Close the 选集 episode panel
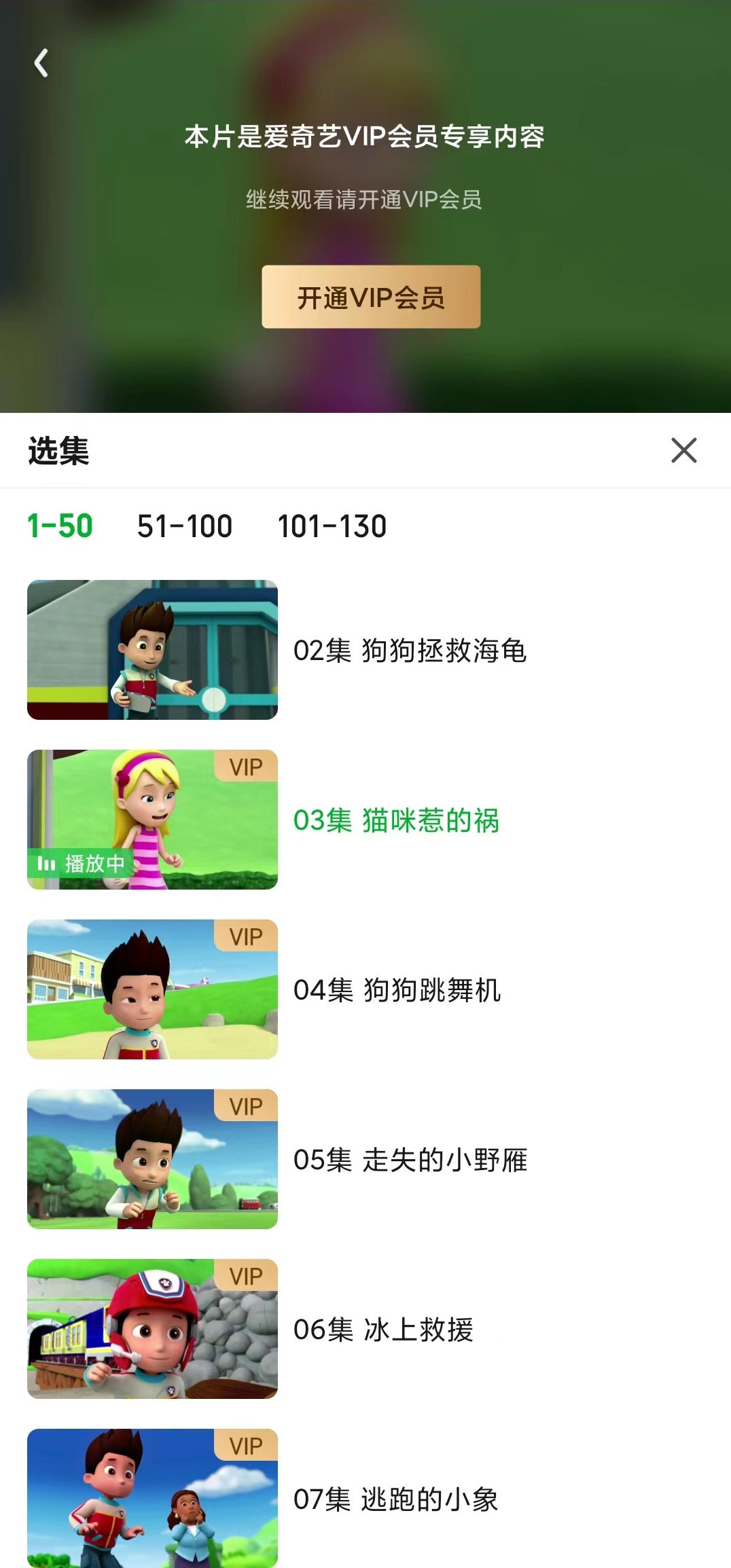Screen dimensions: 731x1568 click(x=683, y=450)
